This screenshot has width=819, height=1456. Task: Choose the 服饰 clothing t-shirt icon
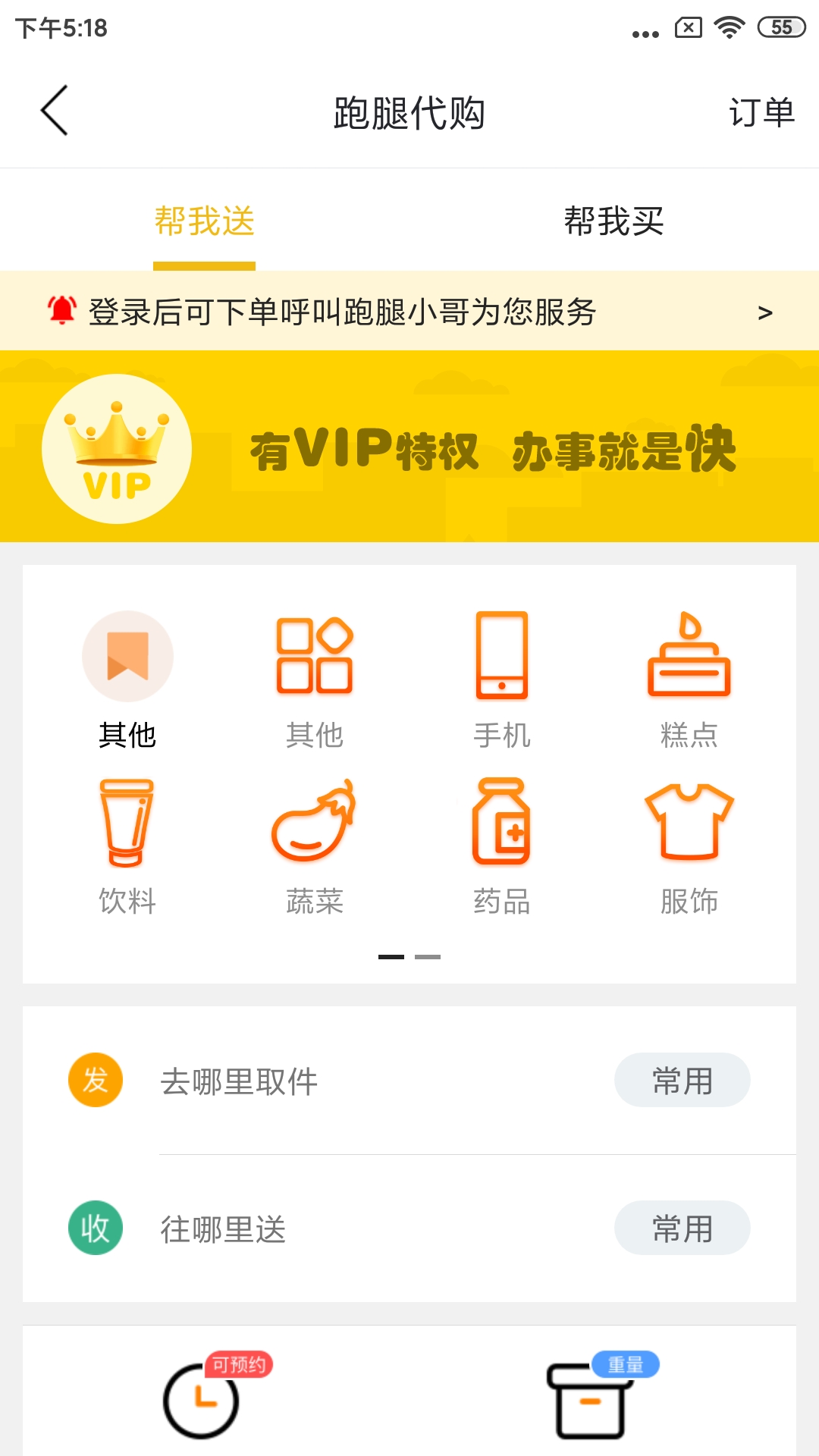[x=689, y=827]
